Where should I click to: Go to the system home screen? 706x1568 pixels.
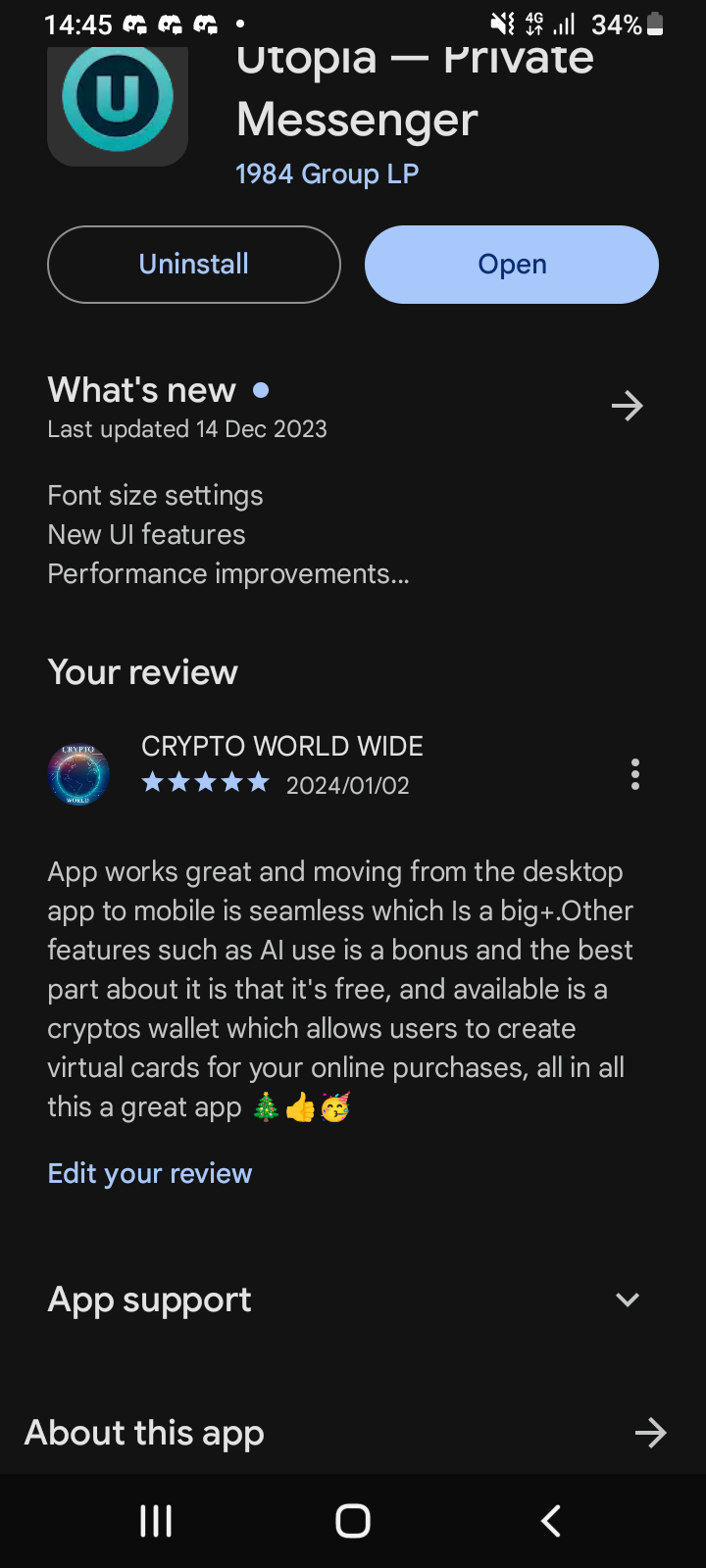(353, 1521)
